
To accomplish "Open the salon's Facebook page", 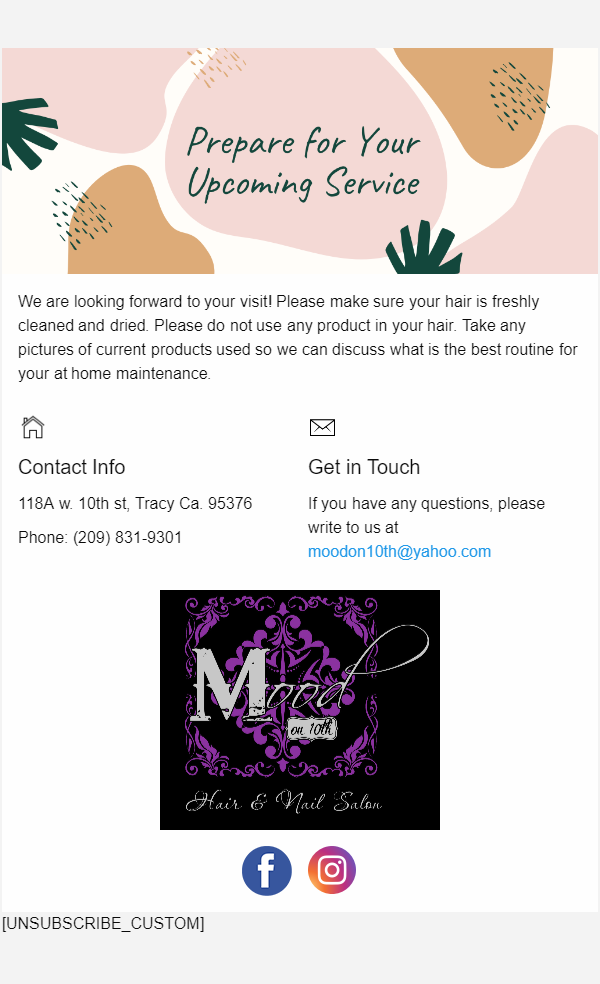I will [267, 870].
